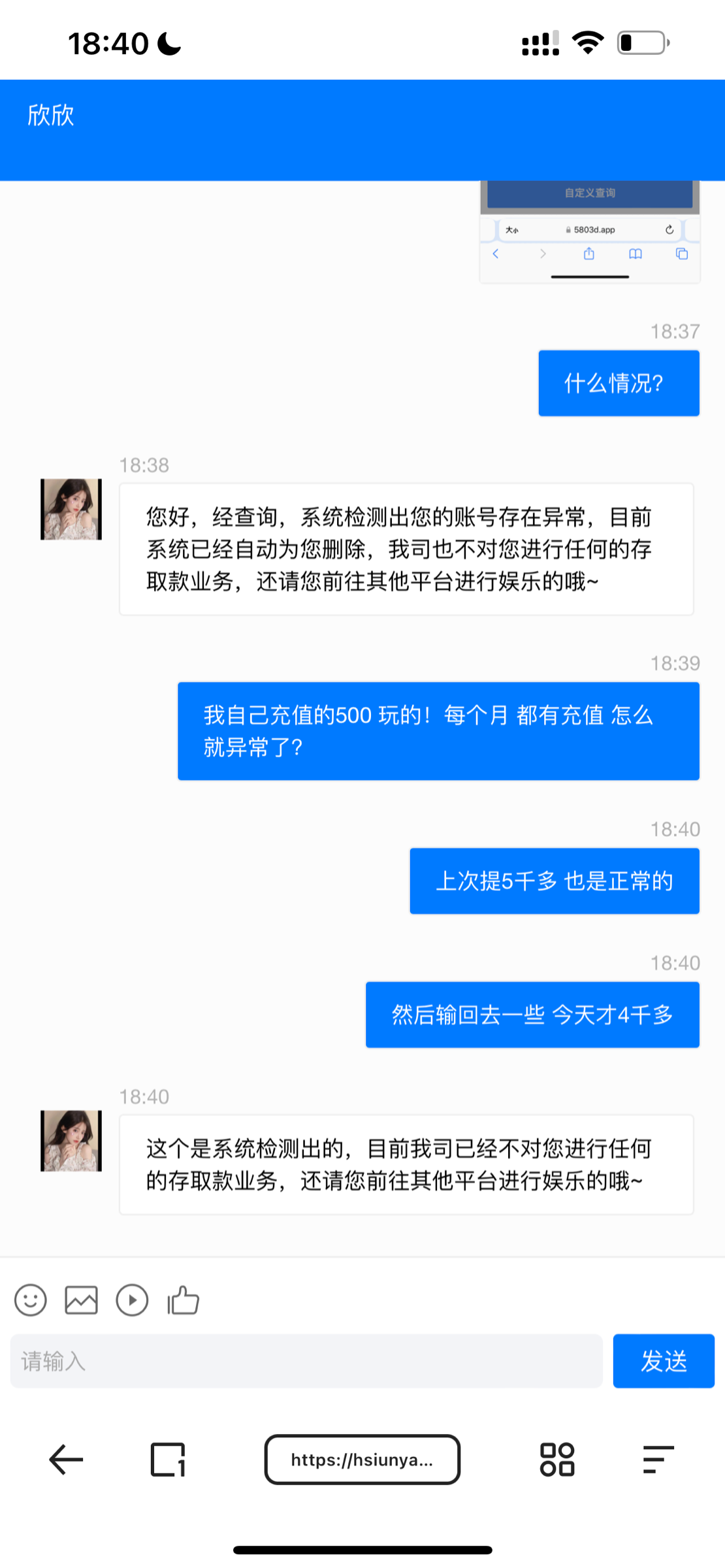Open the browser menu list icon
Screen dimensions: 725x1568
[x=657, y=1460]
